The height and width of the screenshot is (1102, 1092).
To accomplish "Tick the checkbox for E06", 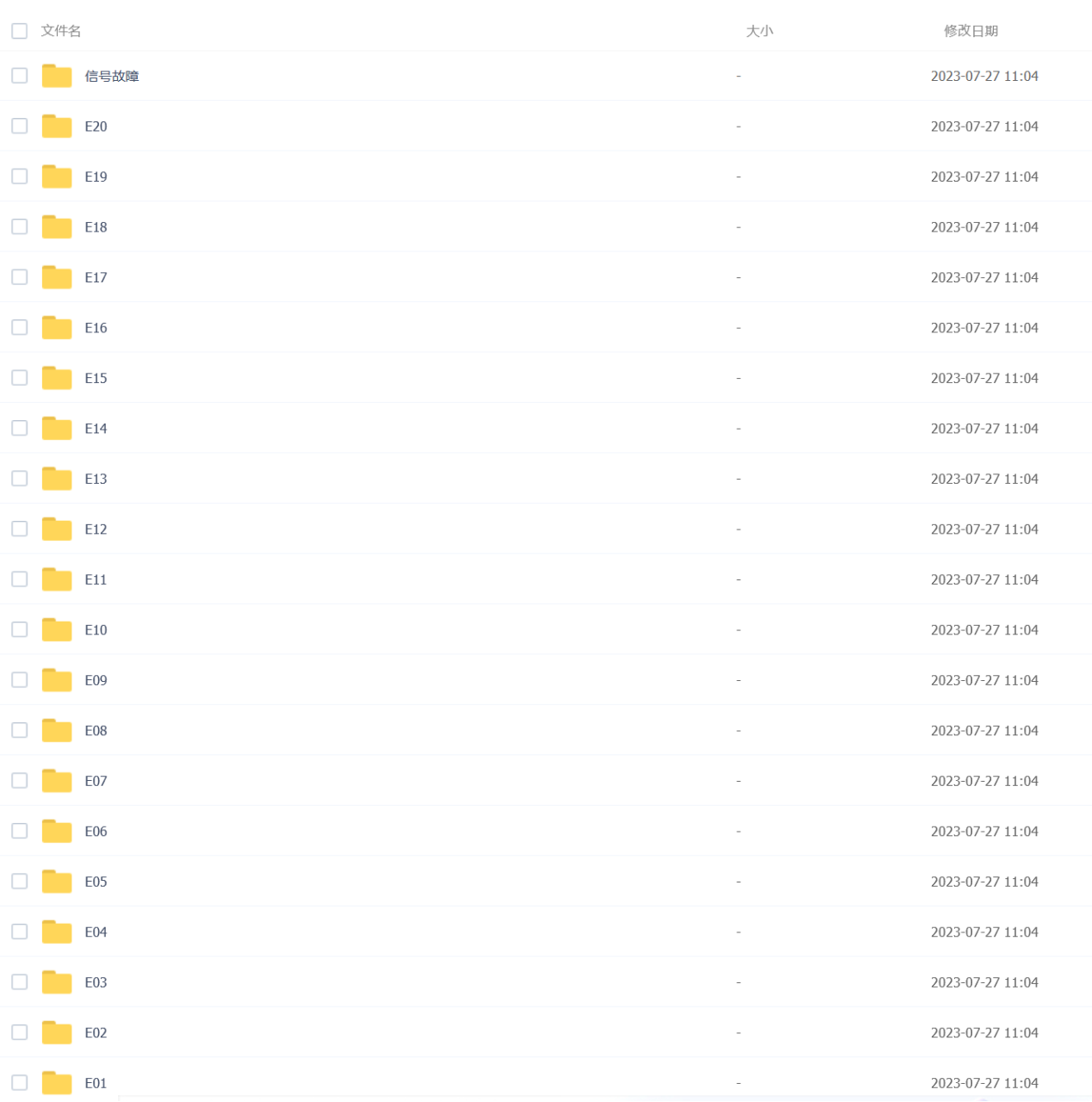I will pyautogui.click(x=20, y=831).
